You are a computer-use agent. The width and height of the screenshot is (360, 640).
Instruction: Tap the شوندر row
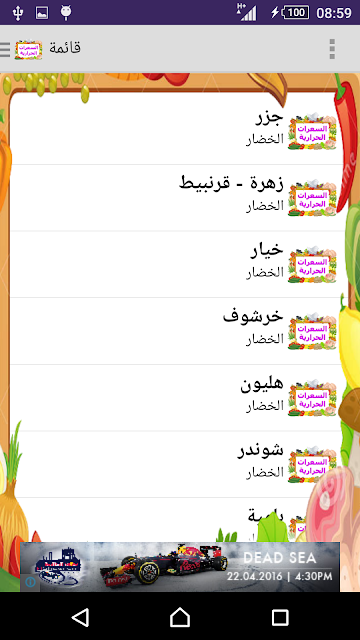click(x=176, y=464)
